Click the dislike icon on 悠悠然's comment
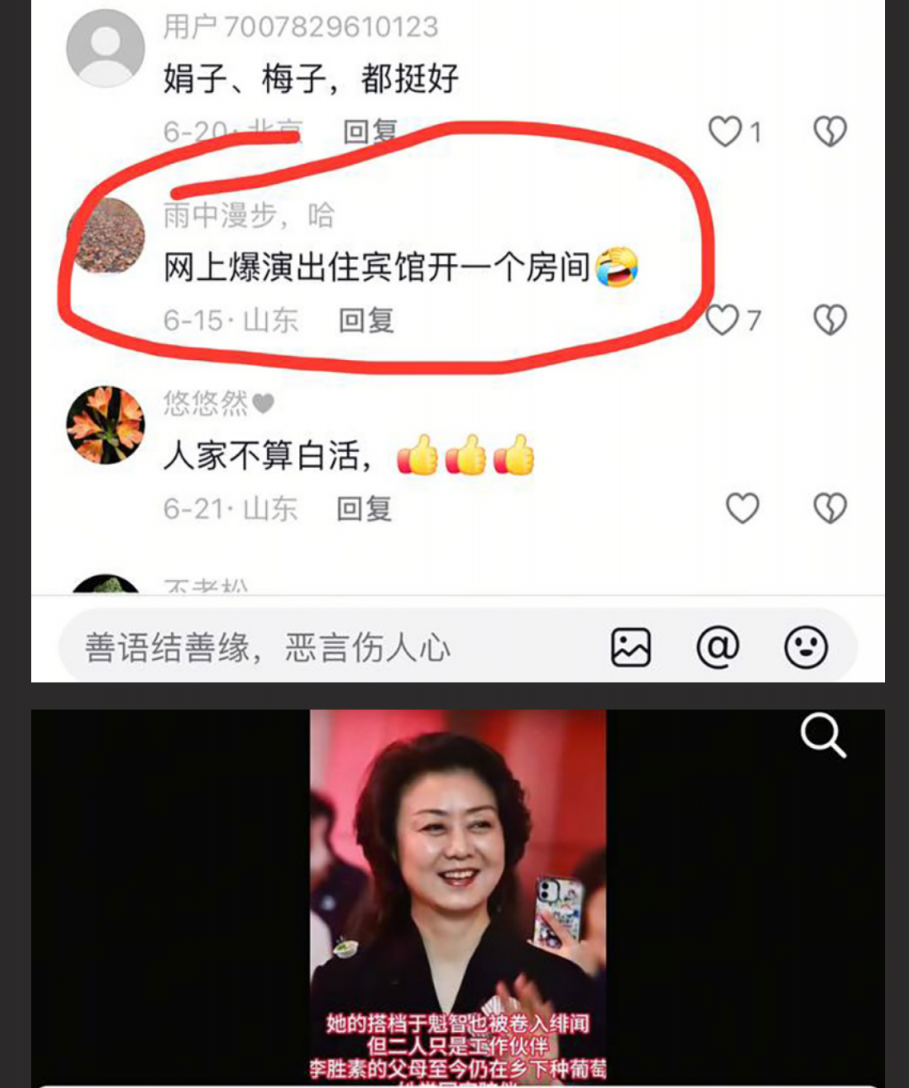909x1088 pixels. 828,508
